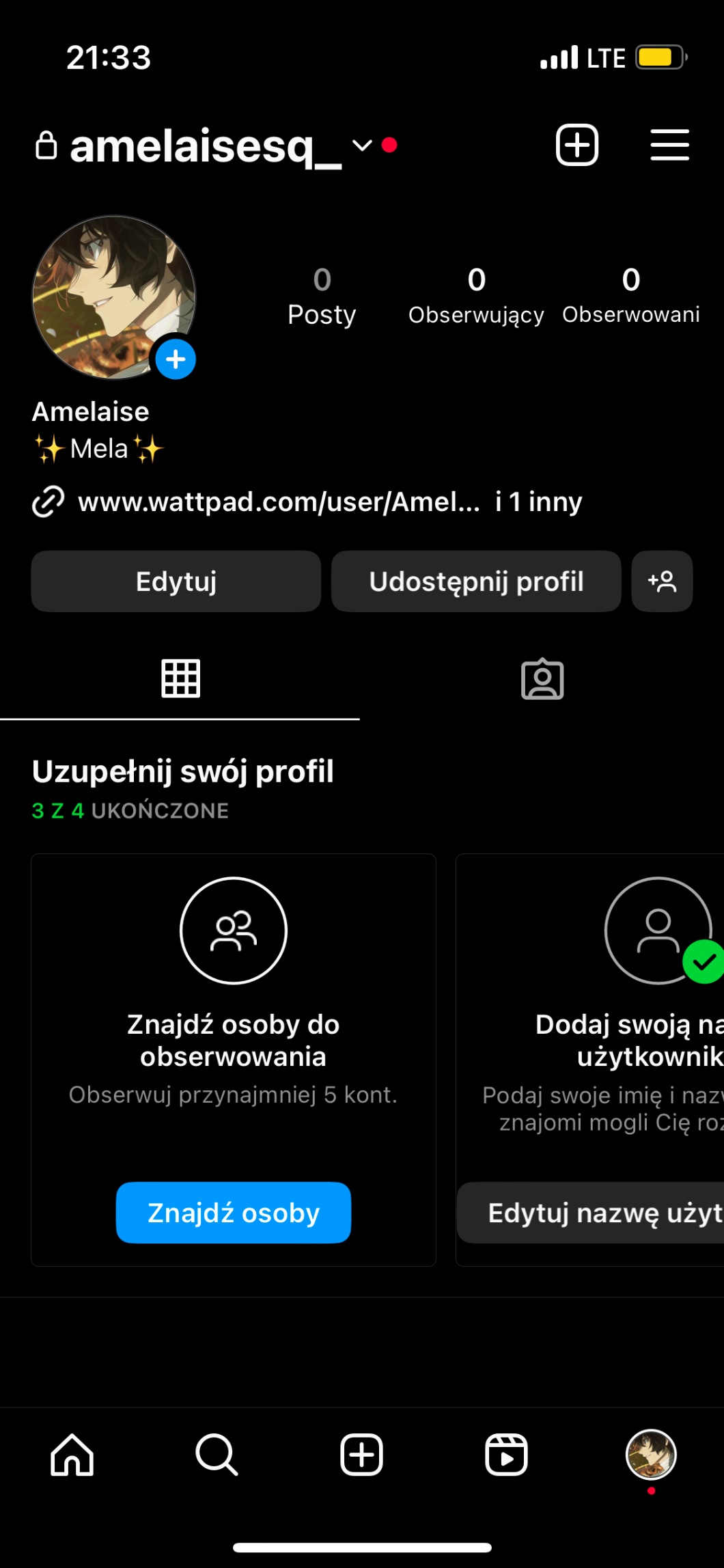This screenshot has width=724, height=1568.
Task: Tap the create new post icon in header
Action: click(577, 145)
